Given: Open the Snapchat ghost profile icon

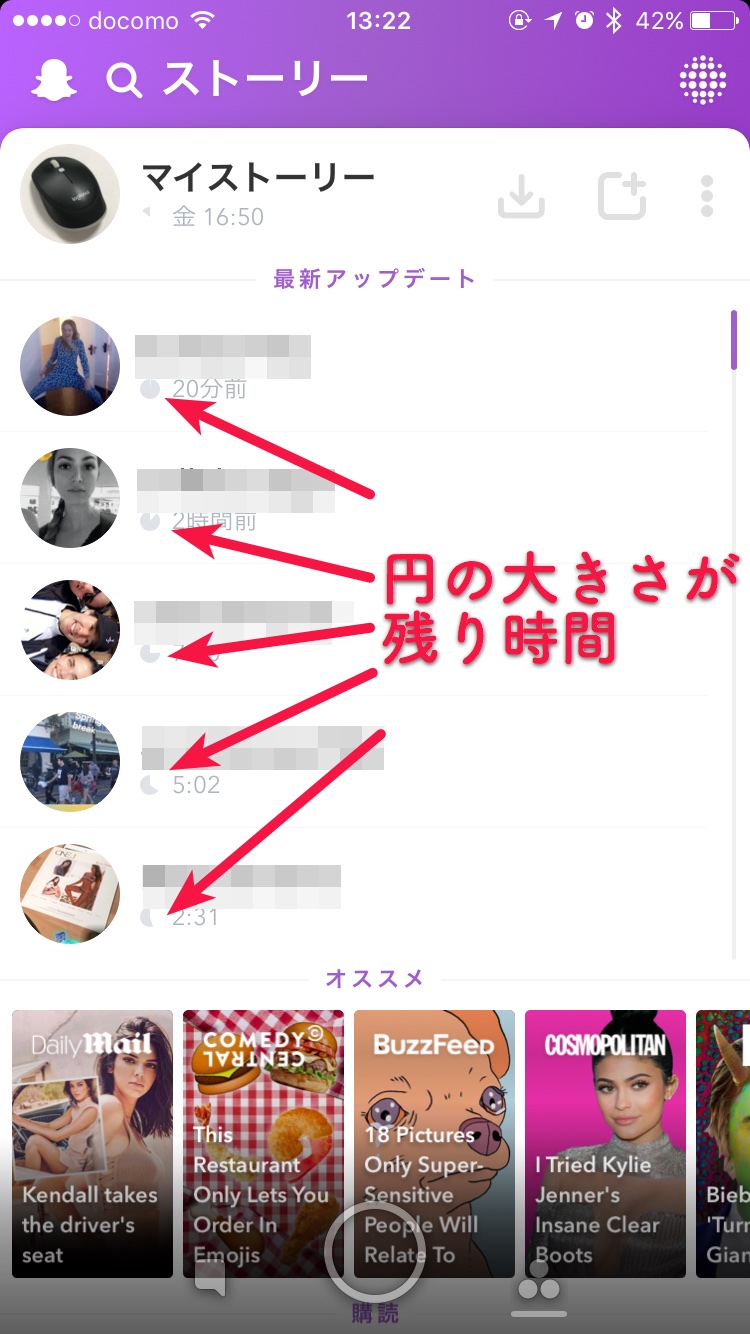Looking at the screenshot, I should coord(54,81).
